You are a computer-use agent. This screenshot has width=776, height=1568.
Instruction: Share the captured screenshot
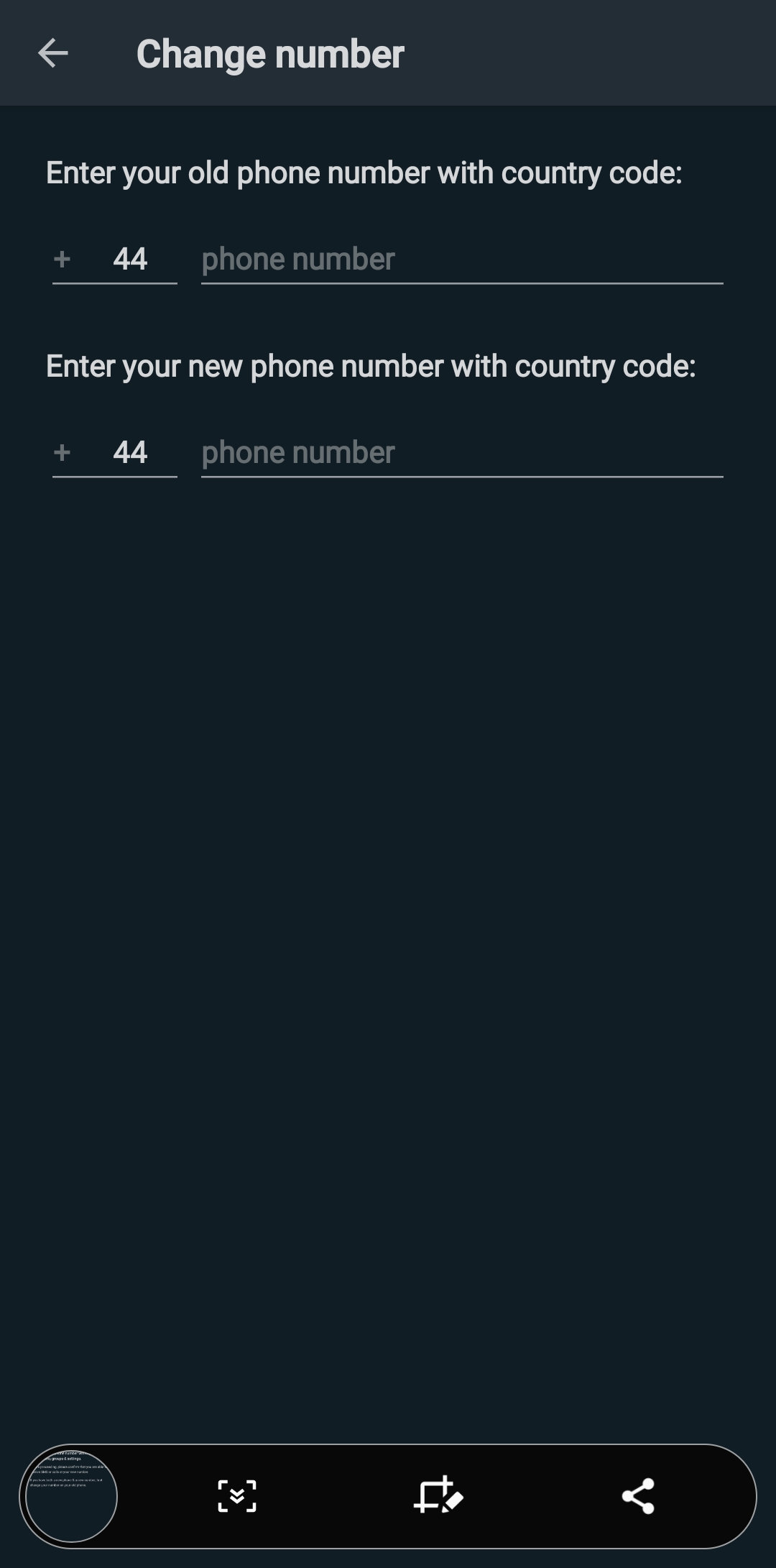(x=638, y=1496)
